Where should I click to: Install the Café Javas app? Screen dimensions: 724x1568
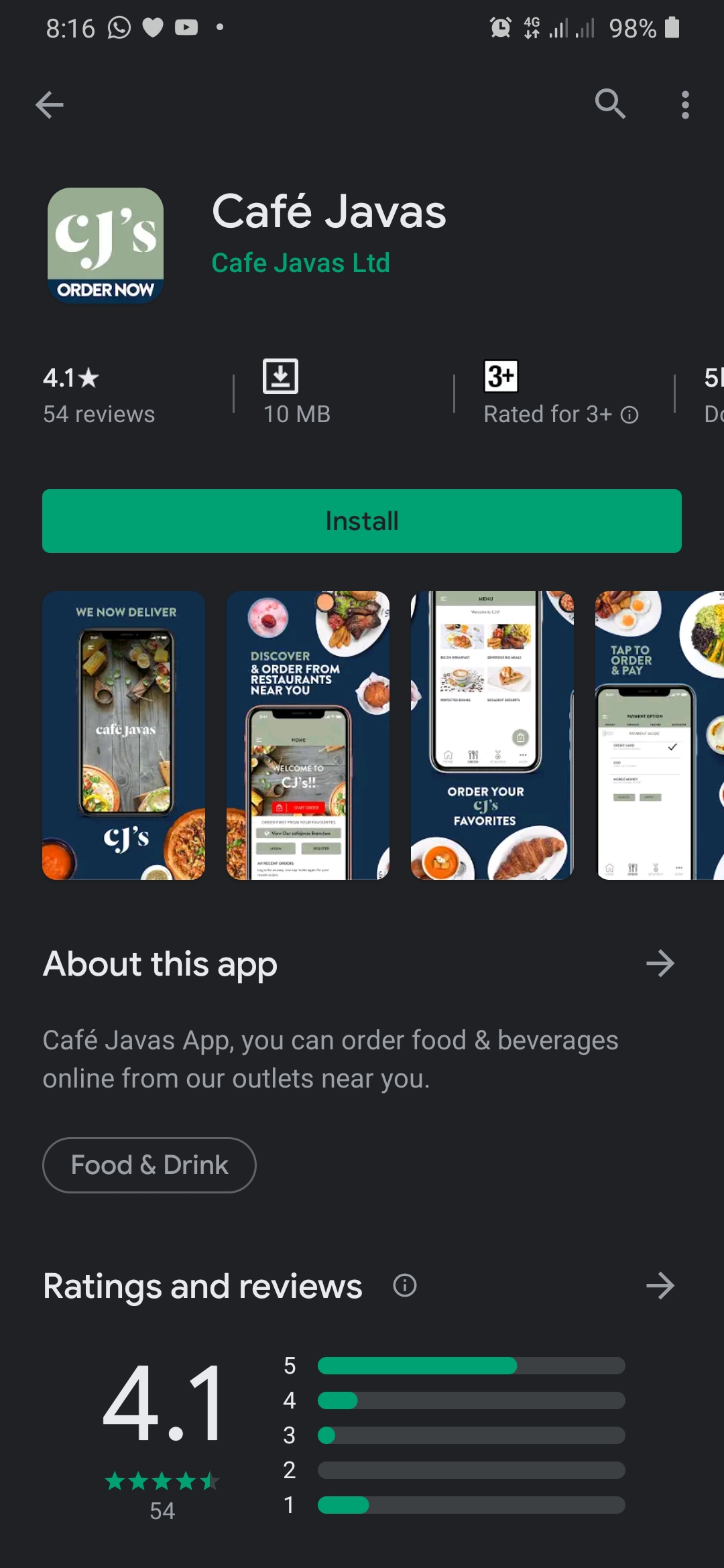[362, 521]
